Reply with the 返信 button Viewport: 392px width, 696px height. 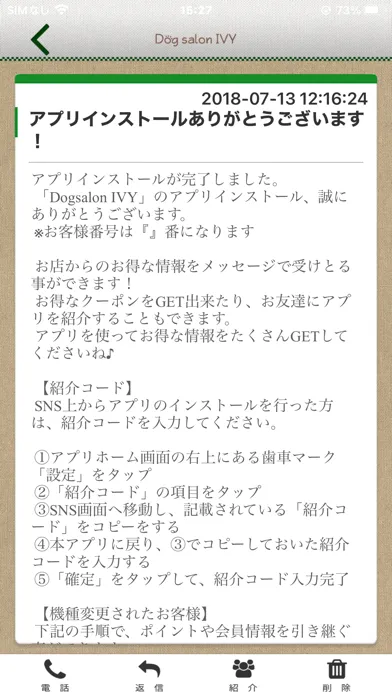(x=149, y=676)
